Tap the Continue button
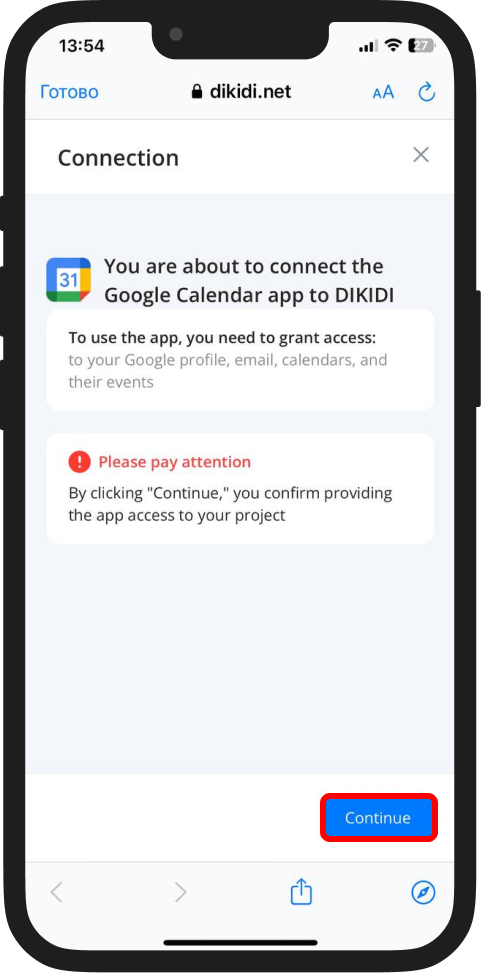This screenshot has height=973, width=481. [379, 818]
